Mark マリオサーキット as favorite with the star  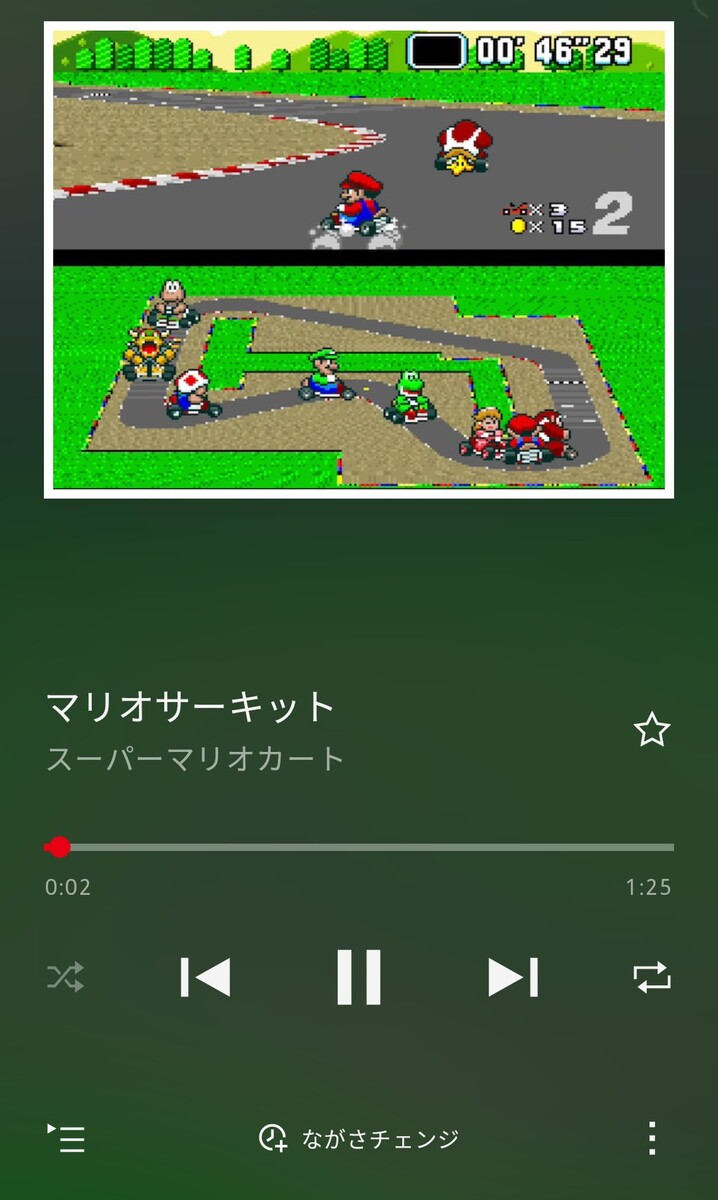(x=652, y=730)
